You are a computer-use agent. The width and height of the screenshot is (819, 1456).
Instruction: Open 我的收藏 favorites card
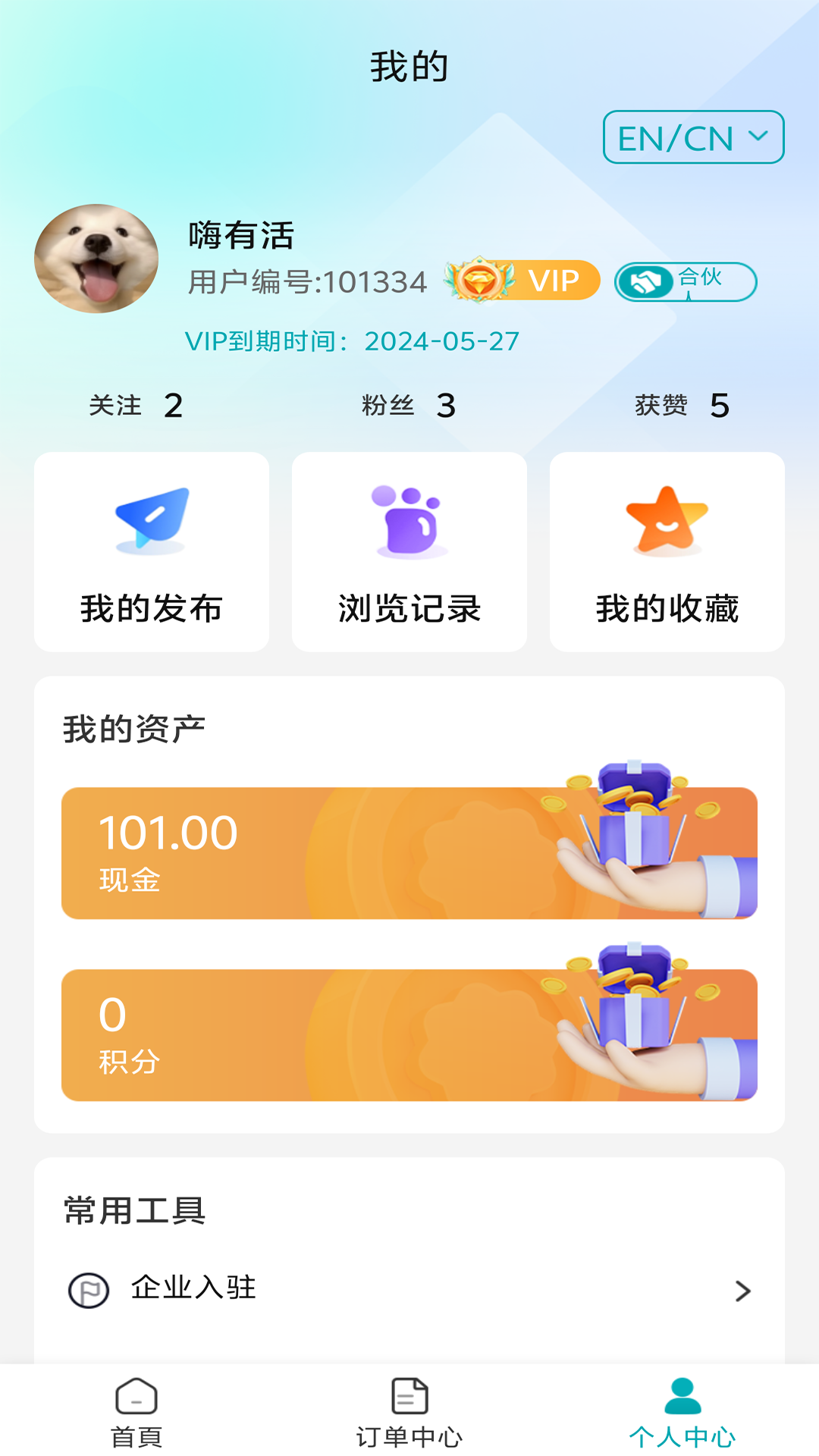667,552
